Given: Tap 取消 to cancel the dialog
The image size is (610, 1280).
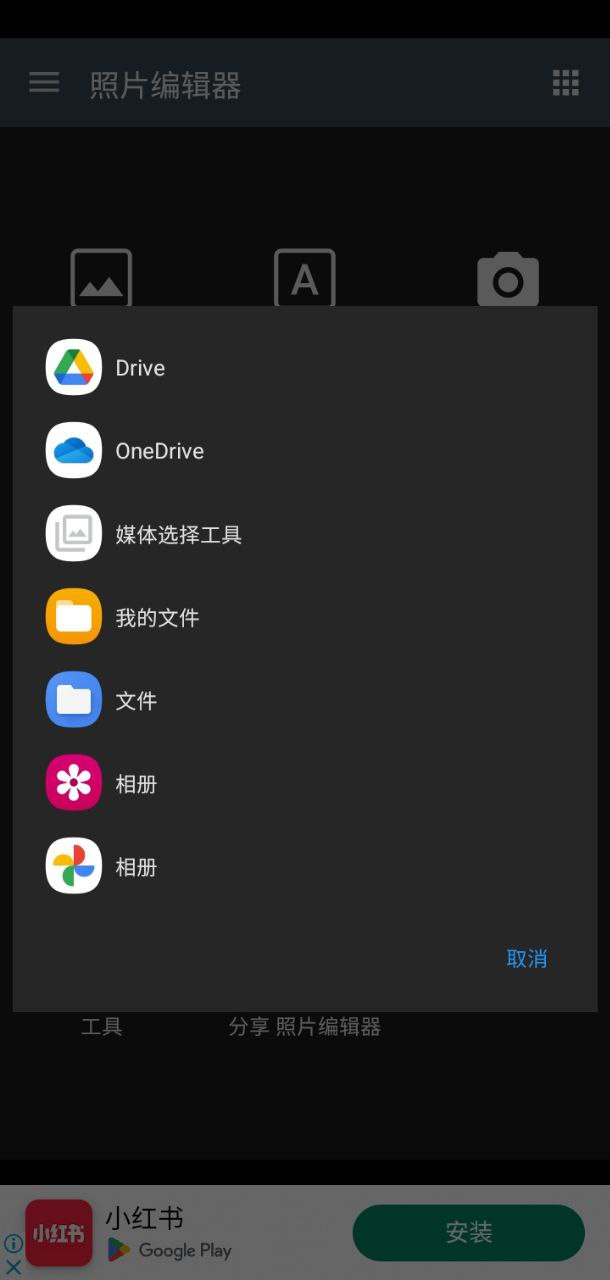Looking at the screenshot, I should coord(526,958).
